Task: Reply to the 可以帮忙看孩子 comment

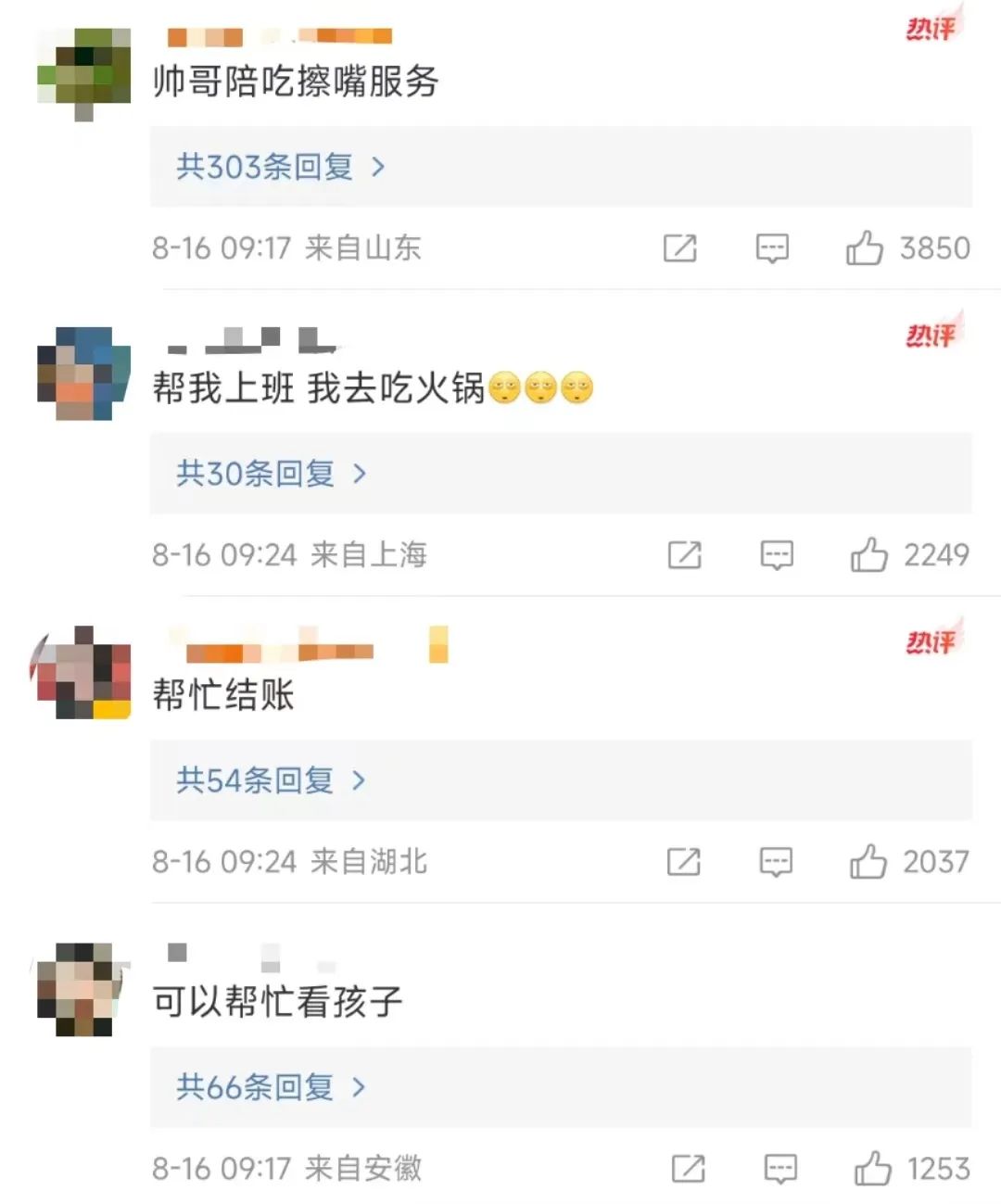Action: (780, 1169)
